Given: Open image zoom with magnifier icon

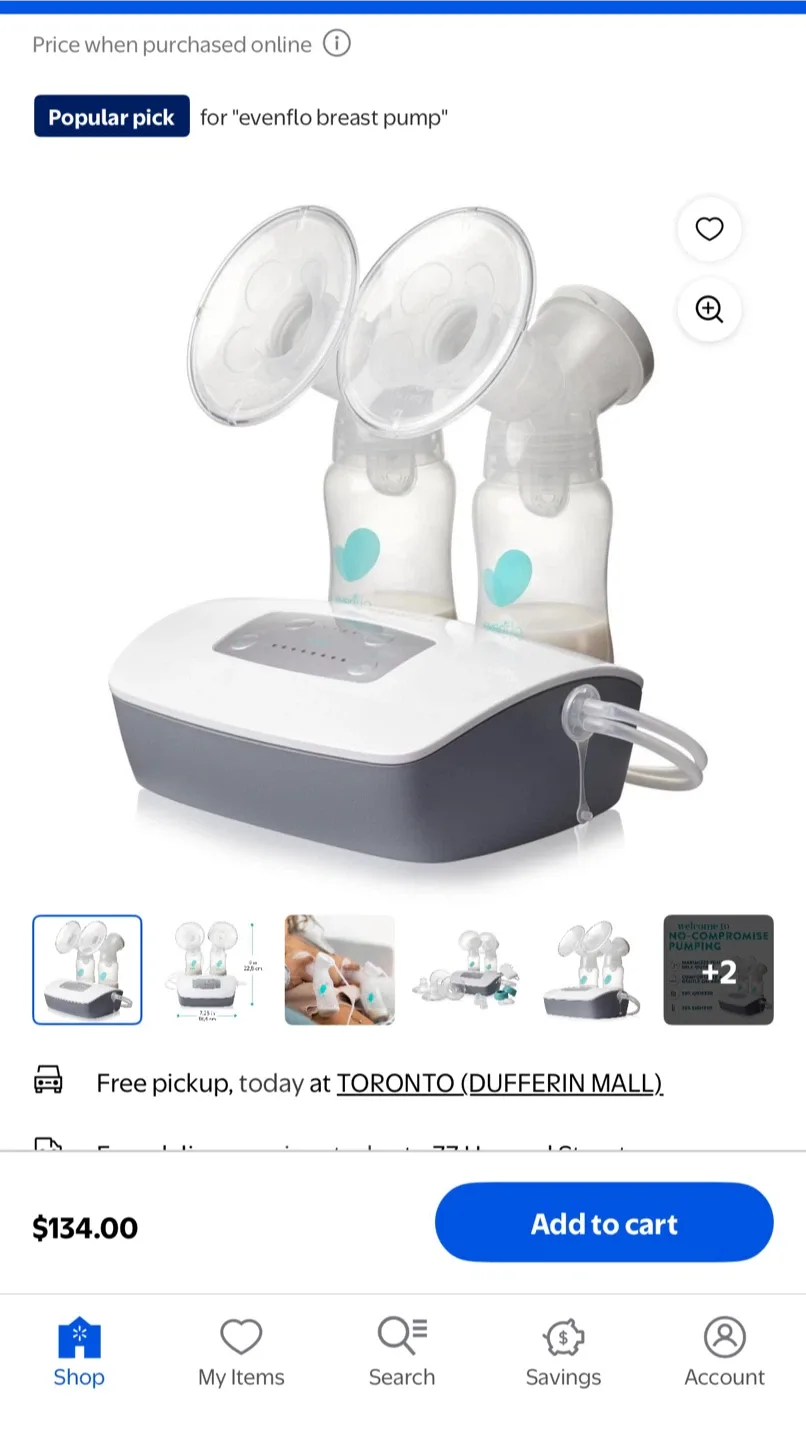Looking at the screenshot, I should (709, 310).
